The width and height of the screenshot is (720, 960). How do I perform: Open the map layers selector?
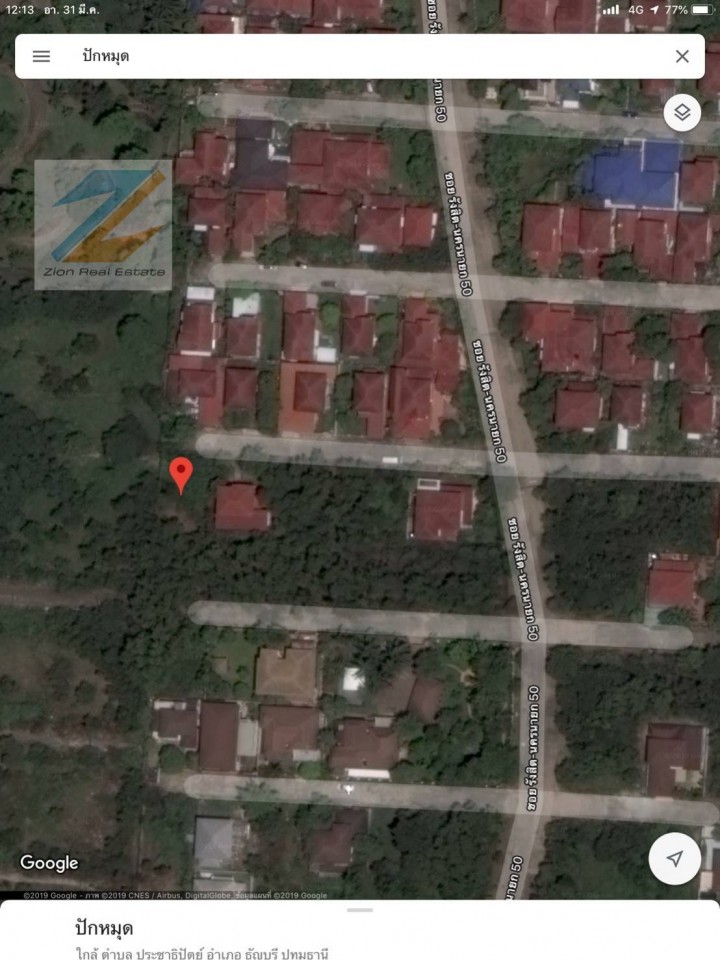682,112
